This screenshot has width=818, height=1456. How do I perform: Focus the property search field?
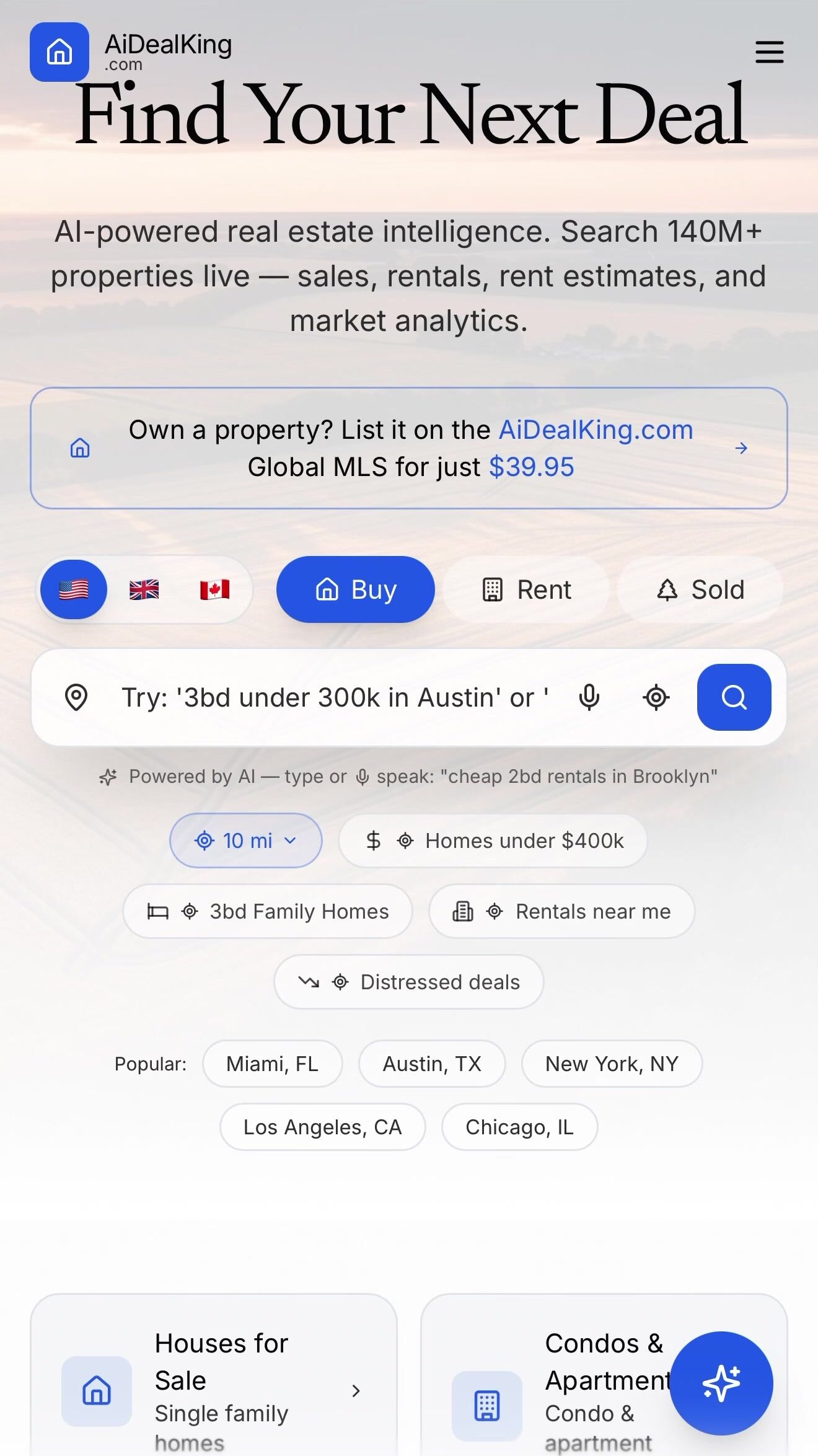pos(335,698)
